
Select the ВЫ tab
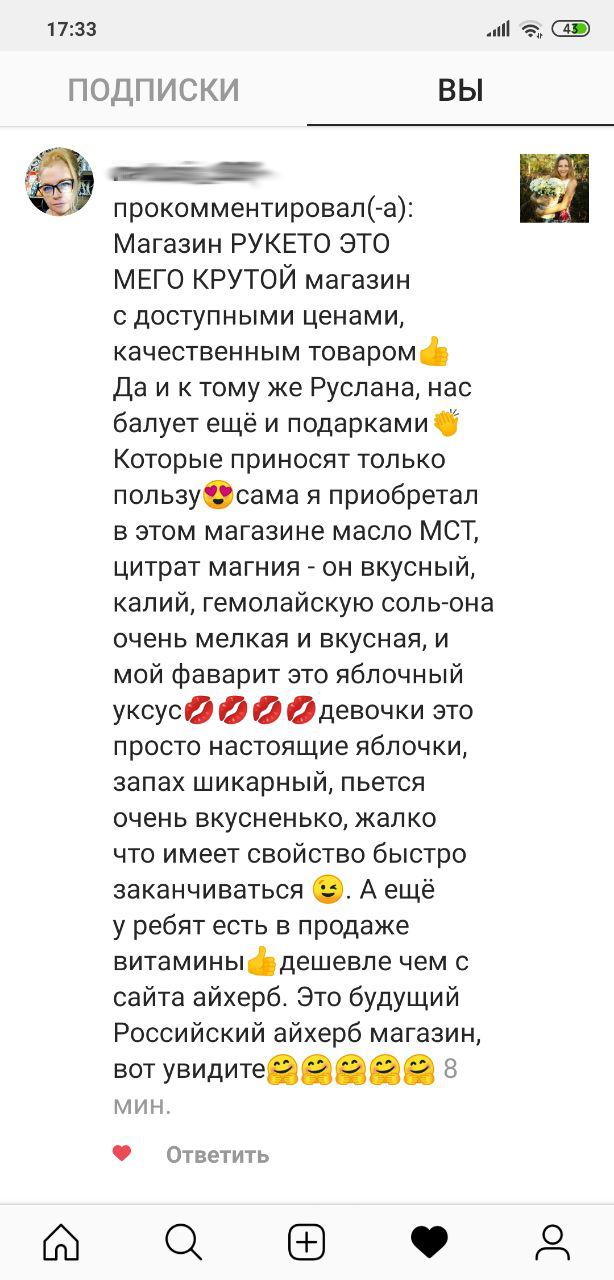[460, 90]
